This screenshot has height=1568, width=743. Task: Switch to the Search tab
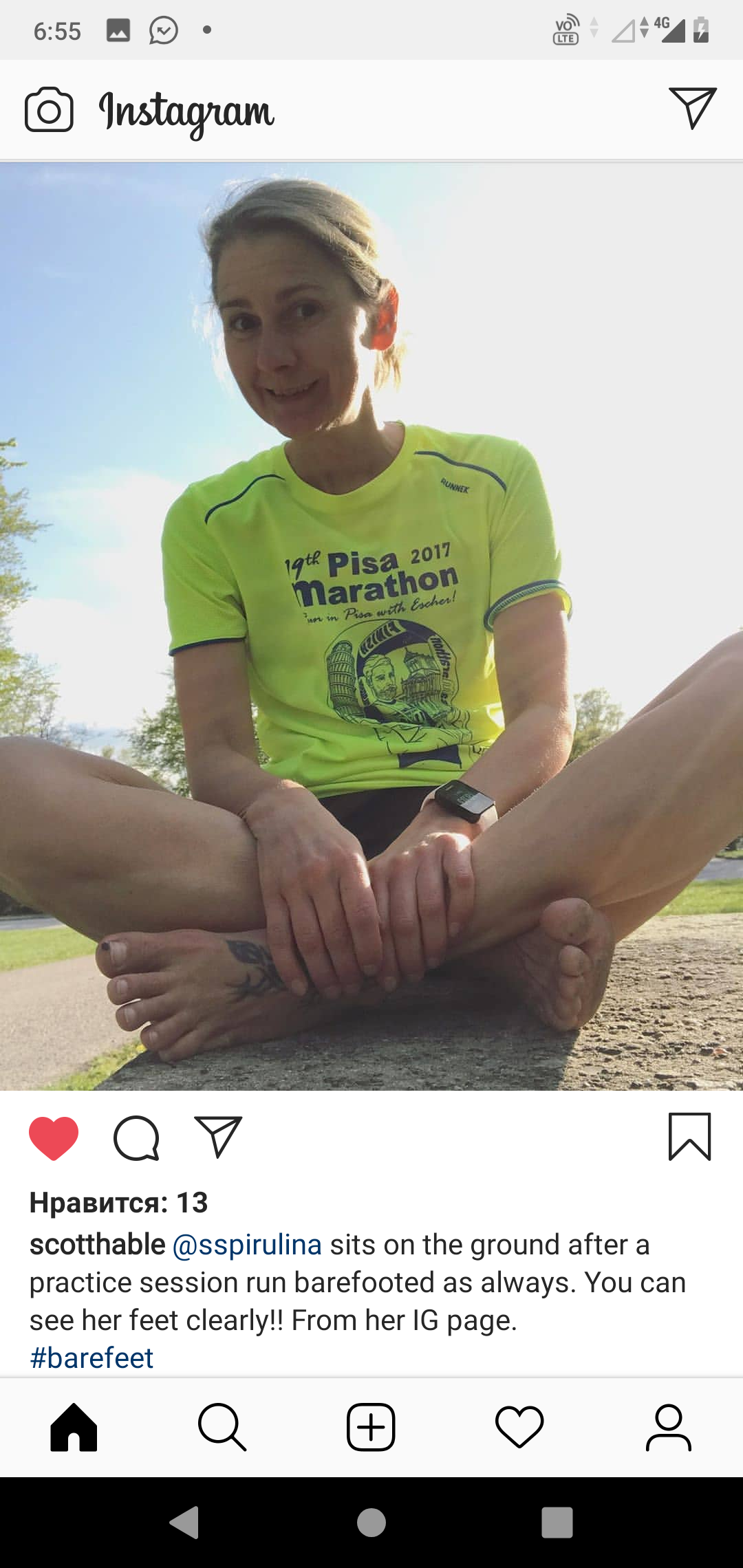coord(222,1427)
